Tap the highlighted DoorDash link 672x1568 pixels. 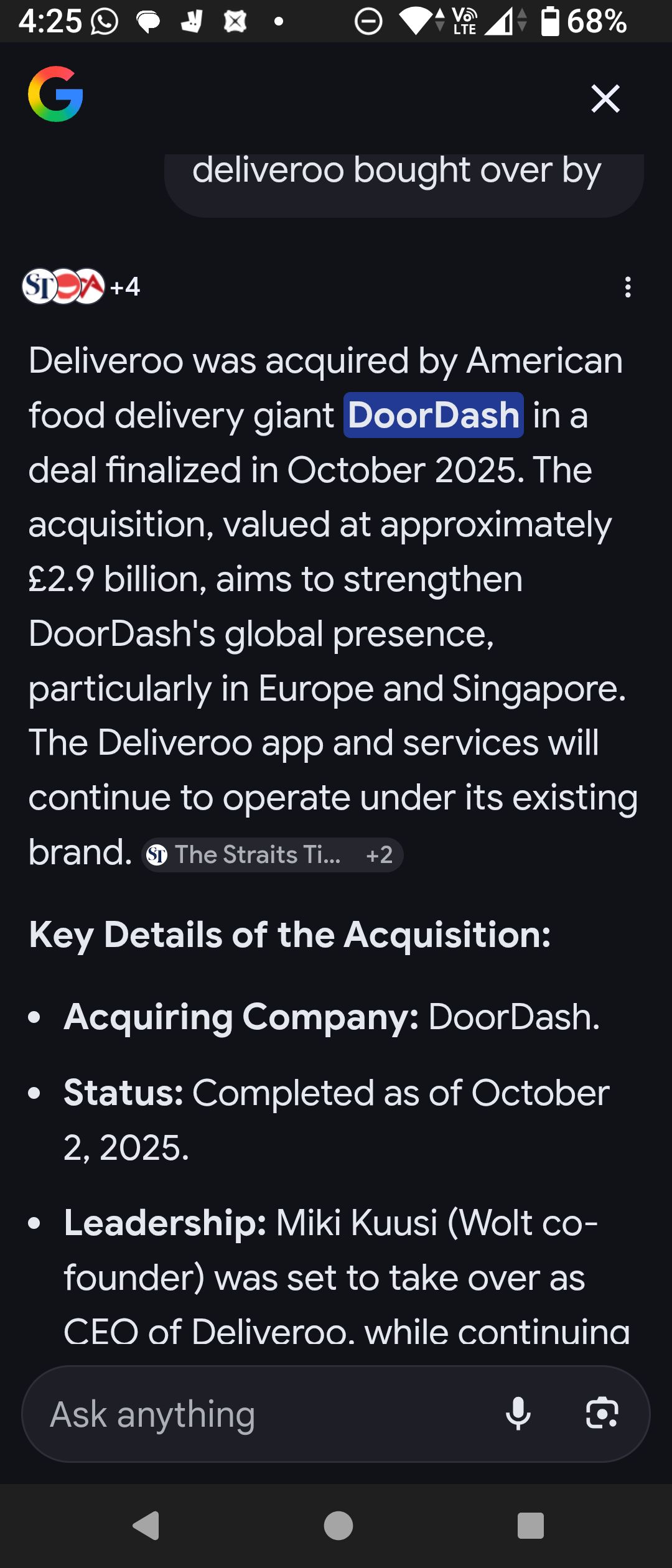tap(433, 416)
